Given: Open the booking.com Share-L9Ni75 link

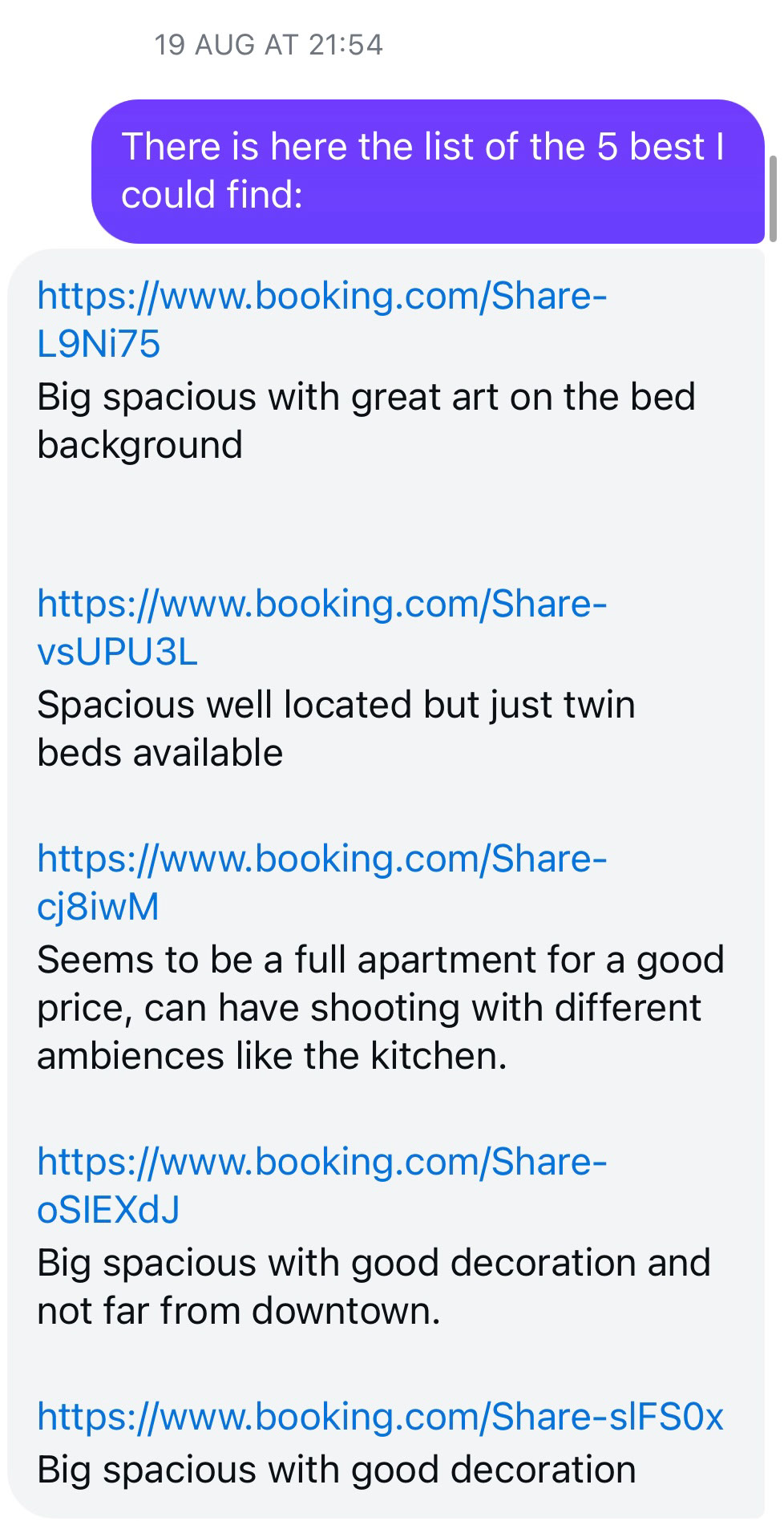Looking at the screenshot, I should click(321, 320).
